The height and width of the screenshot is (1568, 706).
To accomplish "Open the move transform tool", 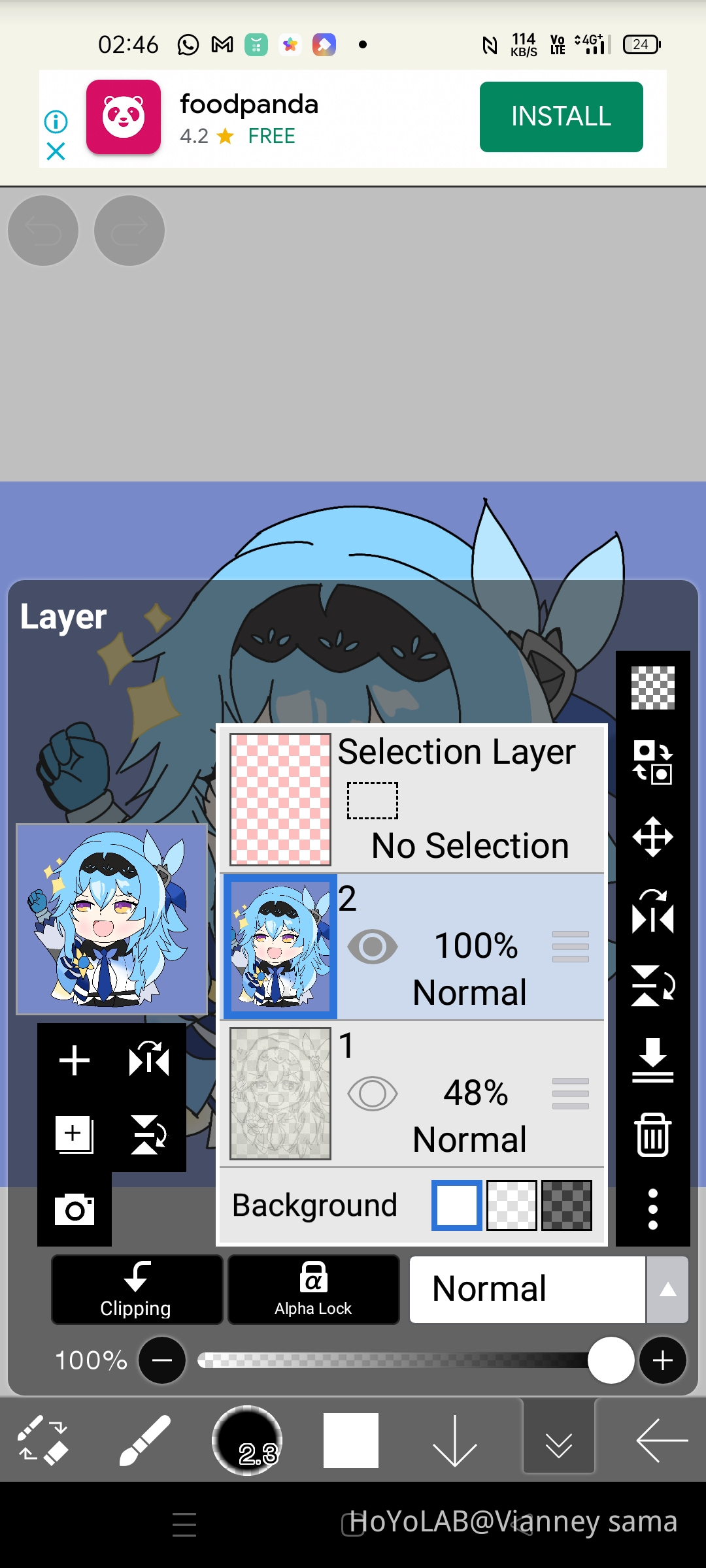I will point(652,836).
